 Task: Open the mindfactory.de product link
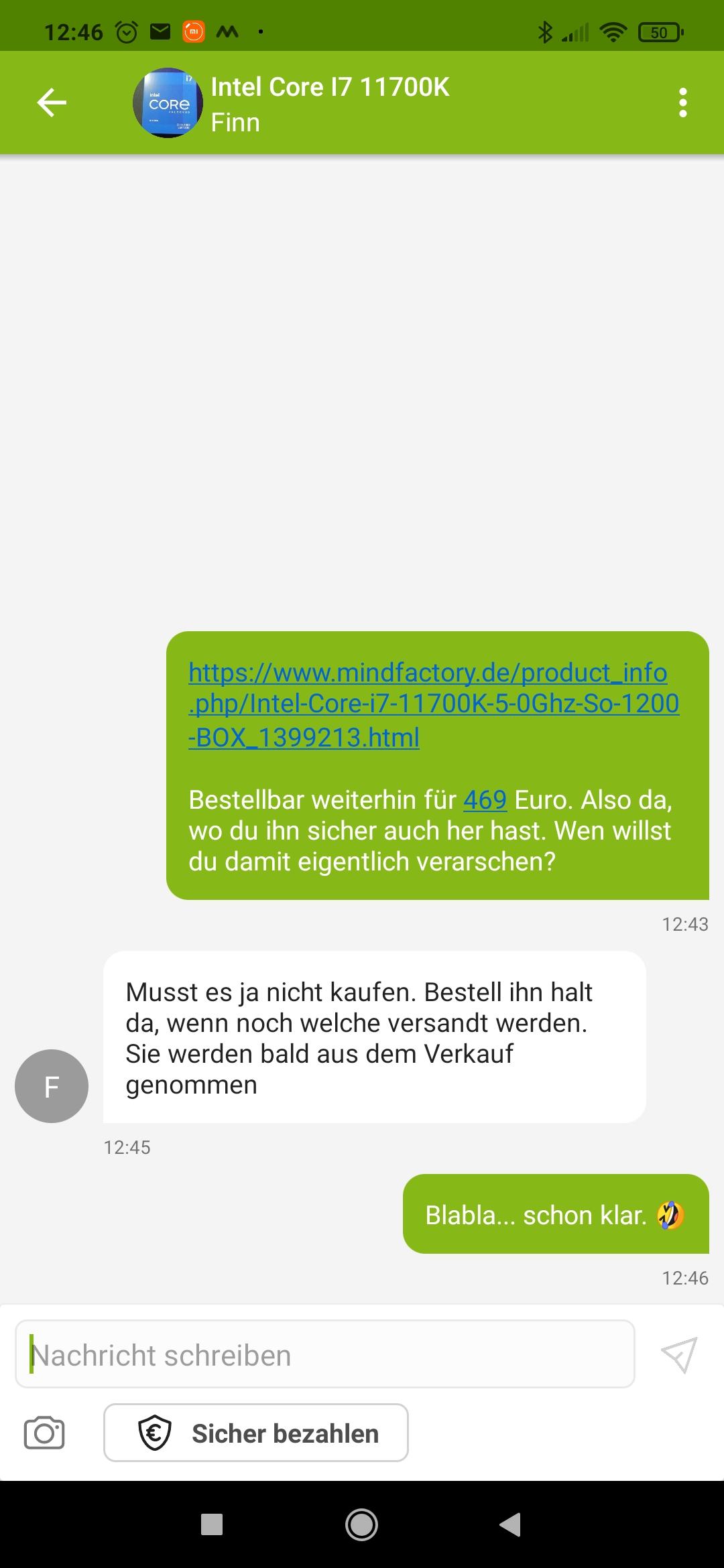click(x=434, y=704)
